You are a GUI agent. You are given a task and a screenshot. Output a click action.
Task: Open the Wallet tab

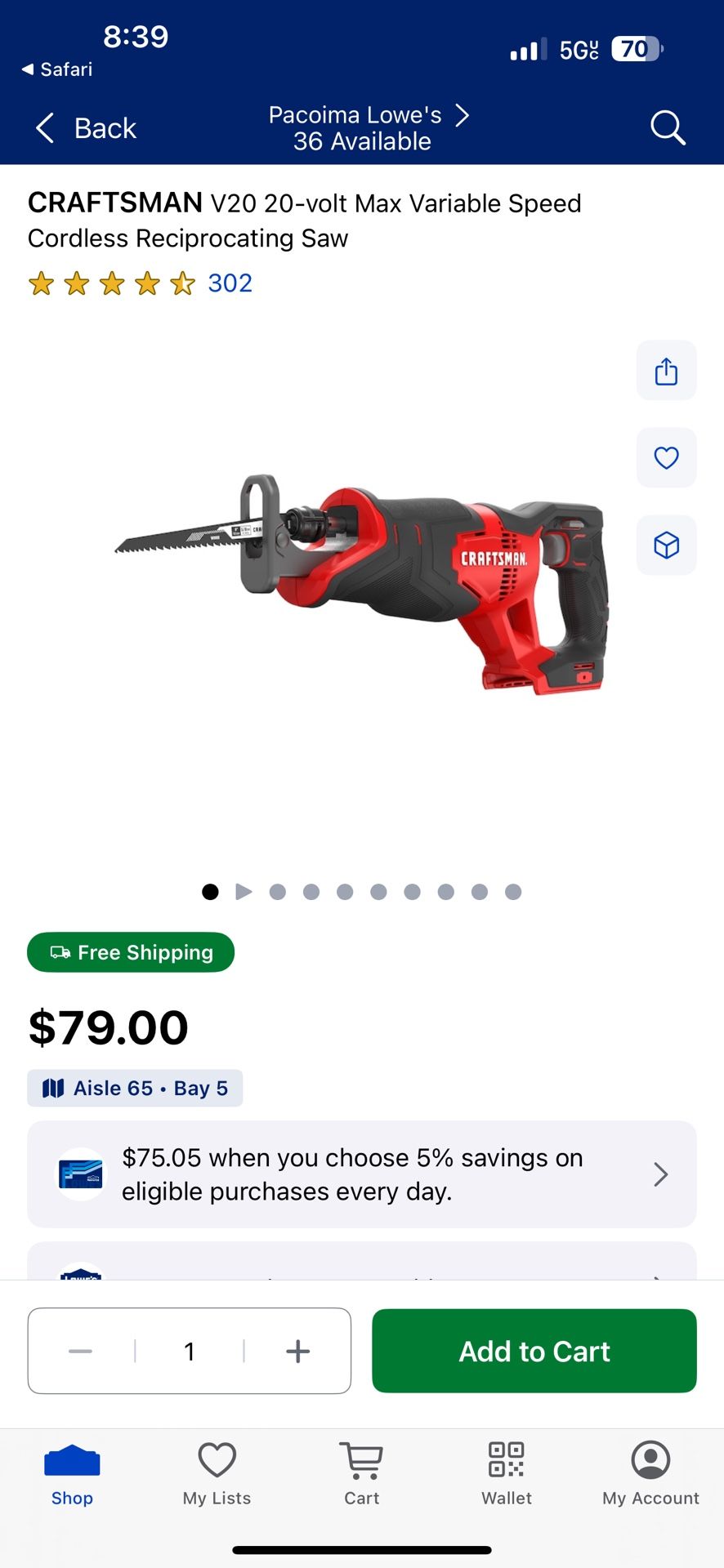tap(507, 1474)
